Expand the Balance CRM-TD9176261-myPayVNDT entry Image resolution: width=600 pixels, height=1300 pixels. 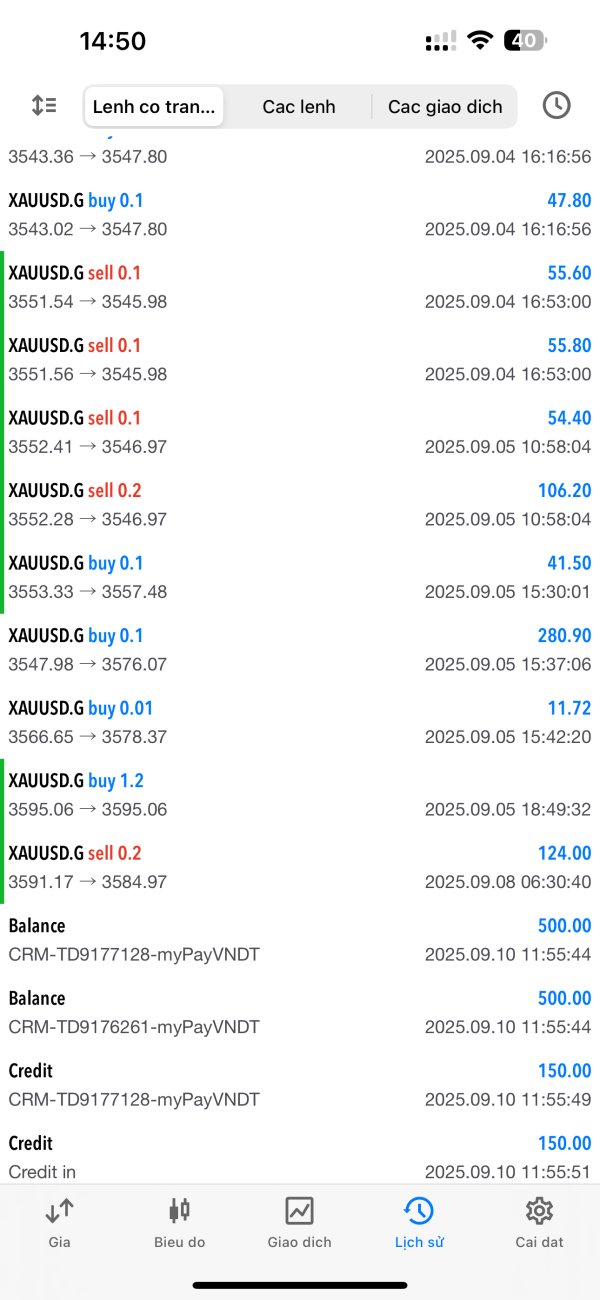tap(300, 1012)
